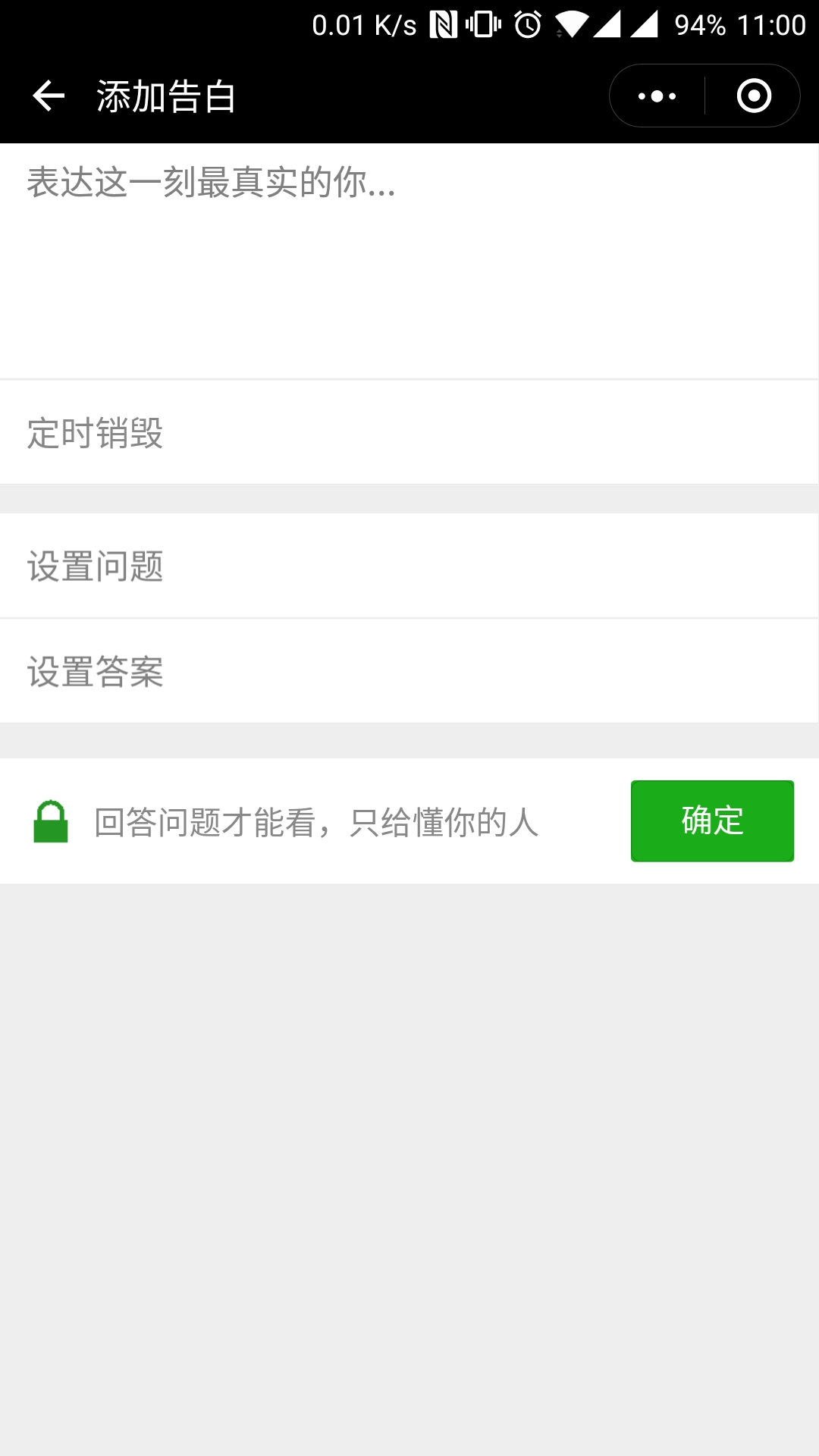Tap the 设置答案 input field

[409, 672]
